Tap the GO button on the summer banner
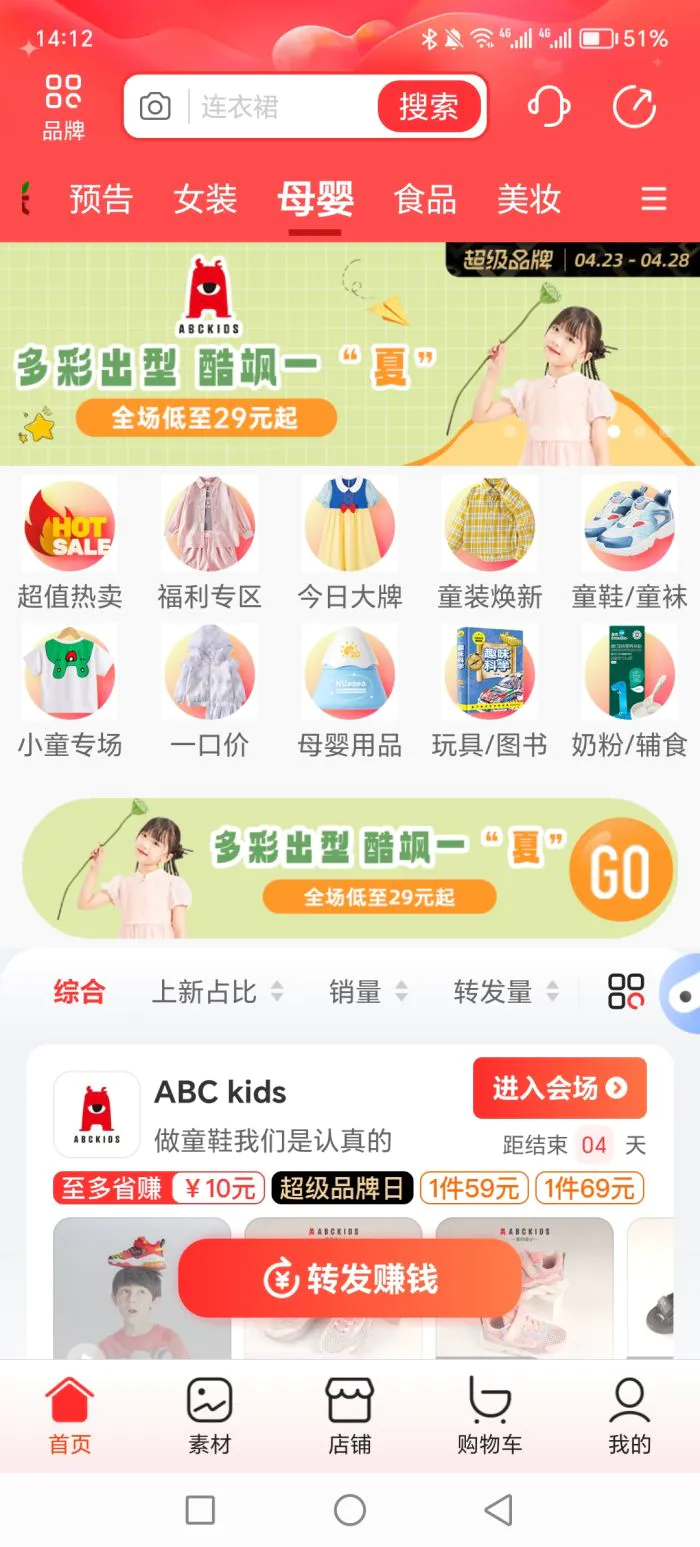Viewport: 700px width, 1547px height. pyautogui.click(x=620, y=870)
